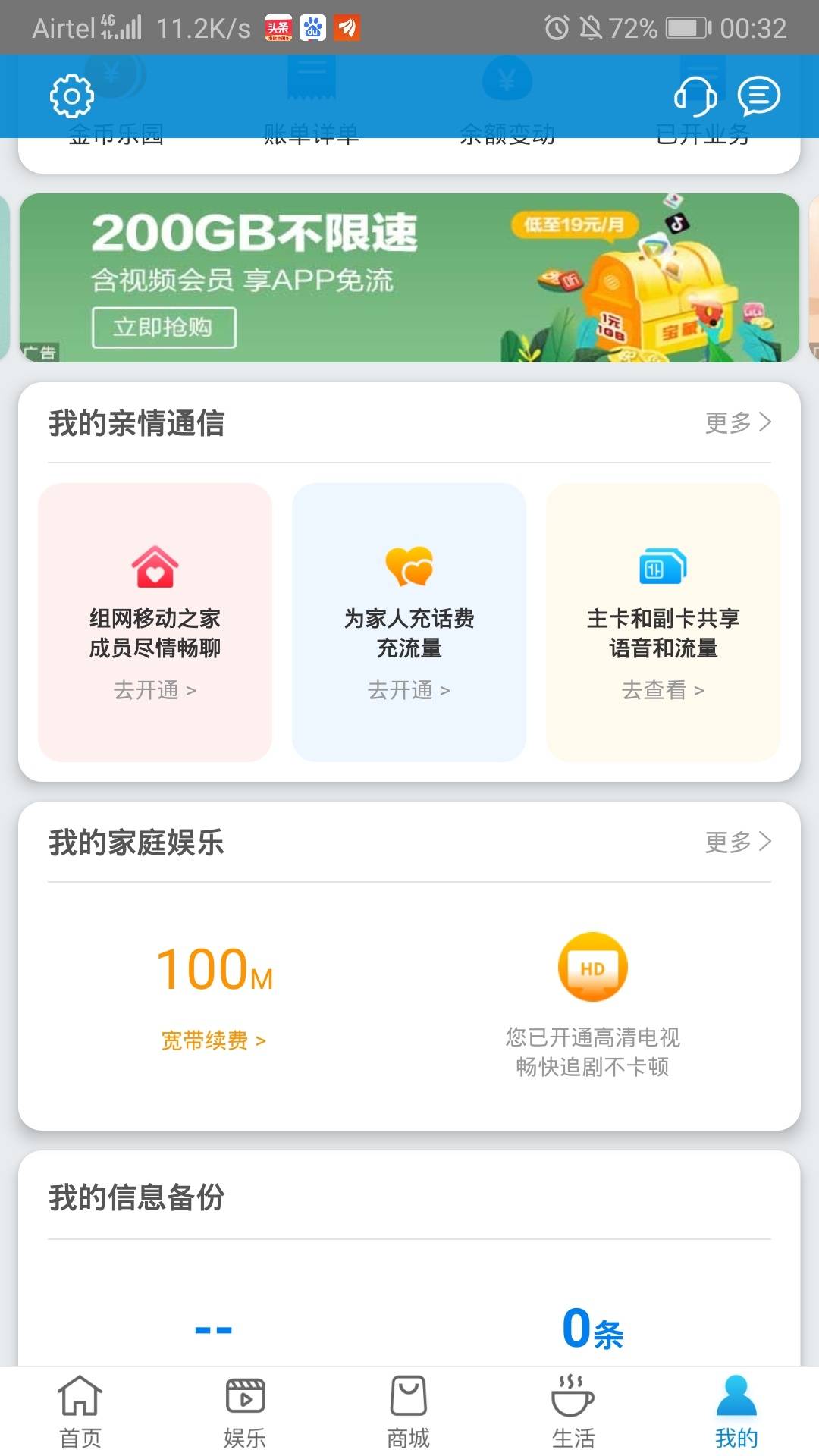Open 更多 in 我的亲情通信 section
Viewport: 819px width, 1456px height.
738,422
